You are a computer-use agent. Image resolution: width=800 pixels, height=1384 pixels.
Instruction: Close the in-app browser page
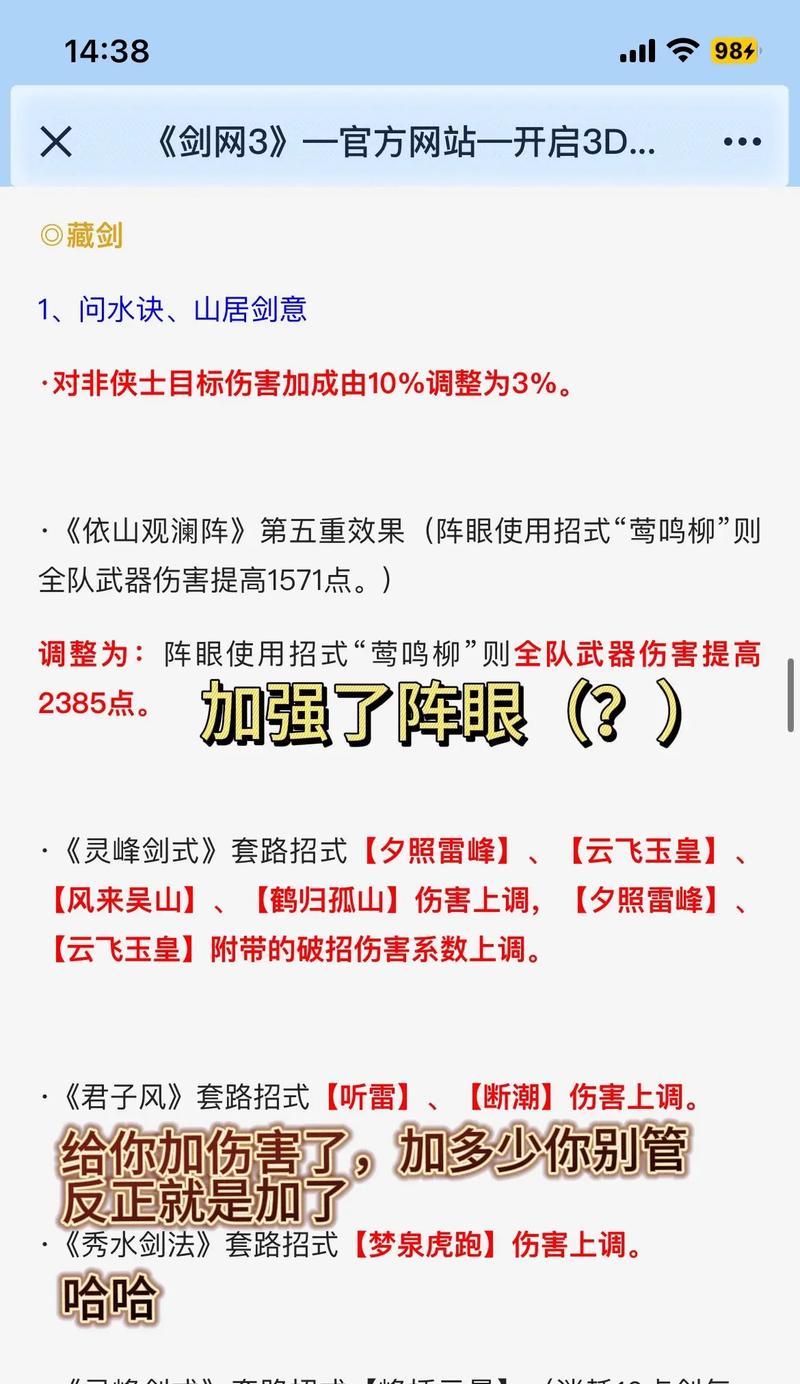(x=56, y=142)
